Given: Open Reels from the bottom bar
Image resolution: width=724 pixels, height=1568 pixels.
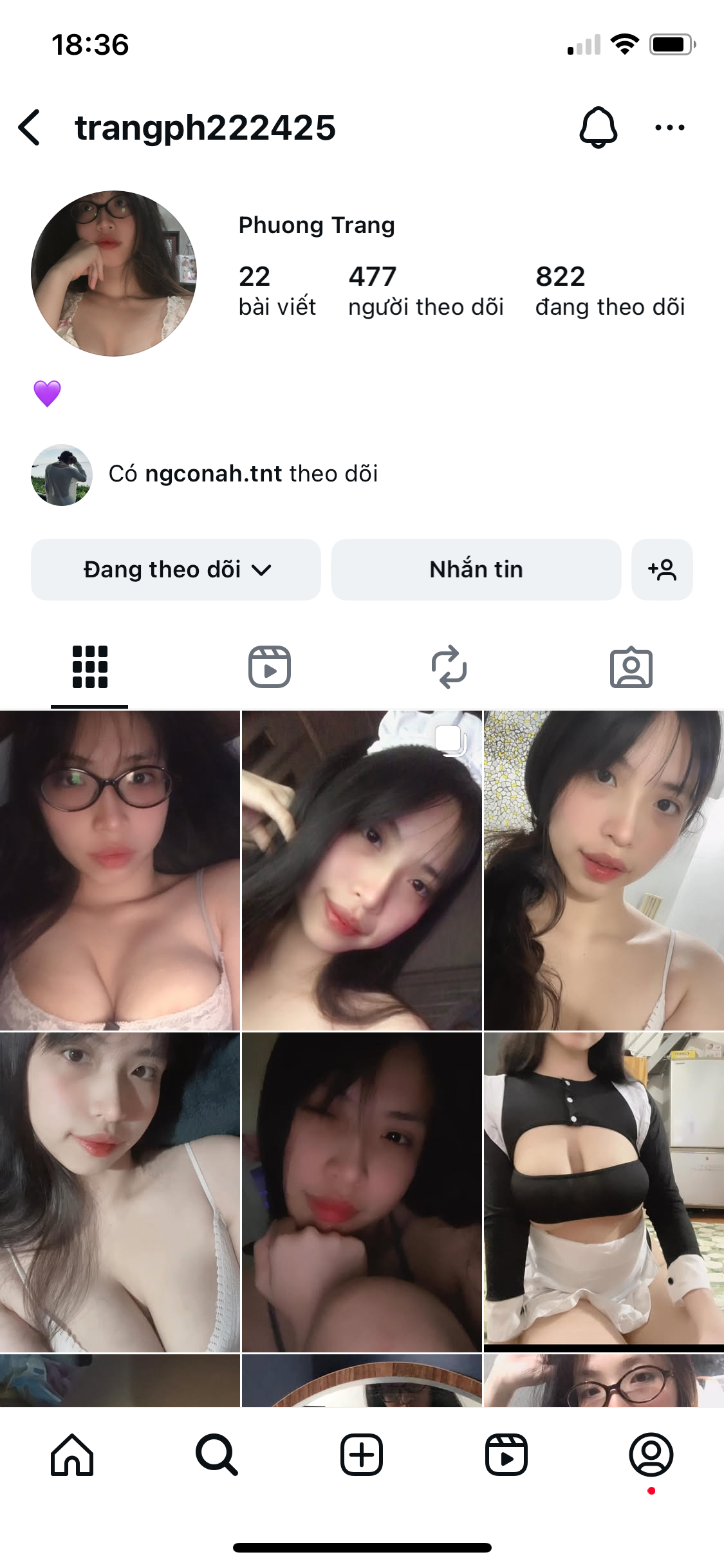Looking at the screenshot, I should (x=506, y=1455).
